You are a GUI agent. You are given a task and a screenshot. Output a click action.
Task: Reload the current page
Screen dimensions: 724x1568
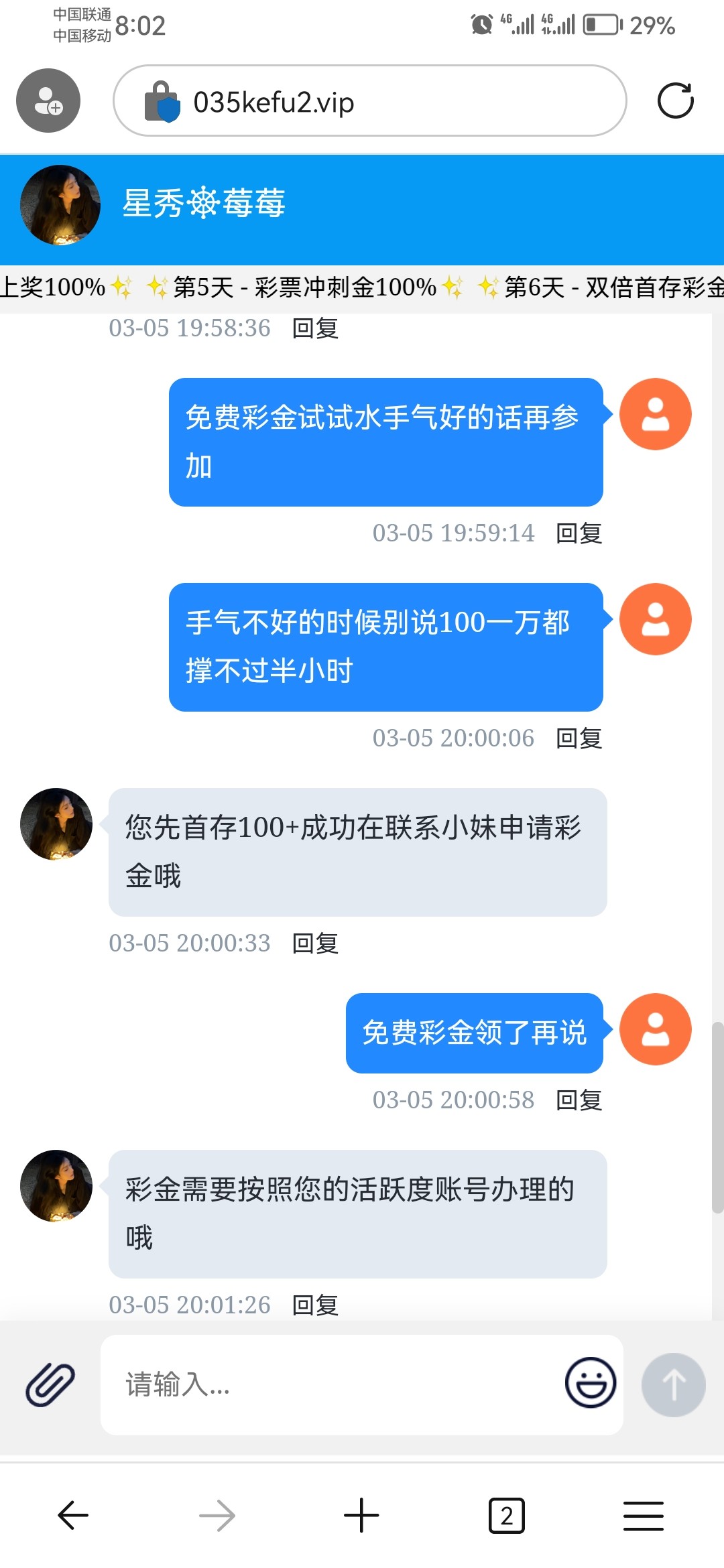pyautogui.click(x=675, y=101)
